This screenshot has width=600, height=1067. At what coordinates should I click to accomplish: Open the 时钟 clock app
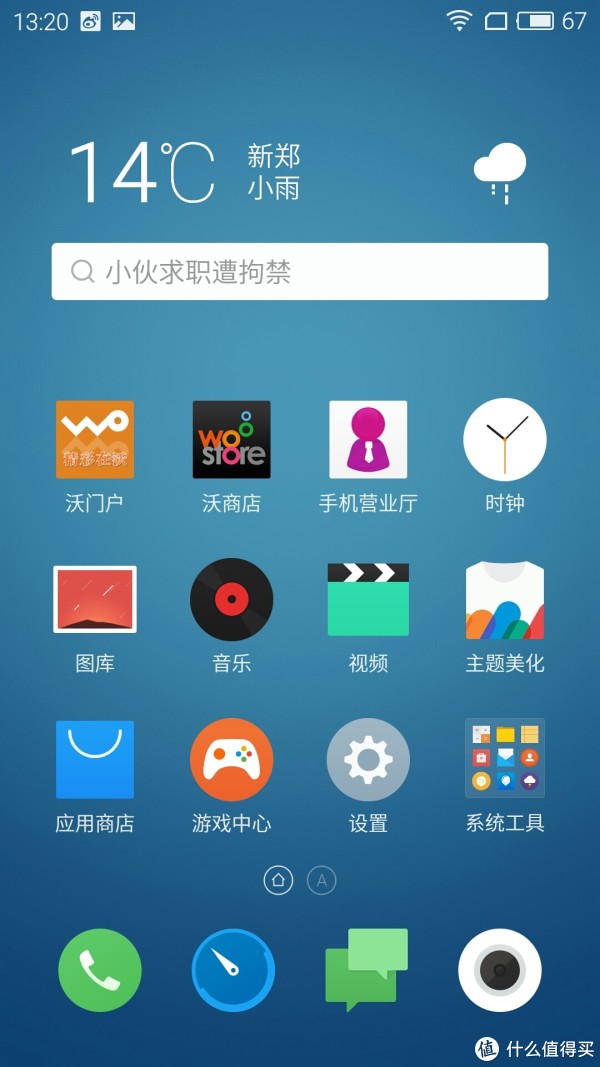(x=504, y=440)
